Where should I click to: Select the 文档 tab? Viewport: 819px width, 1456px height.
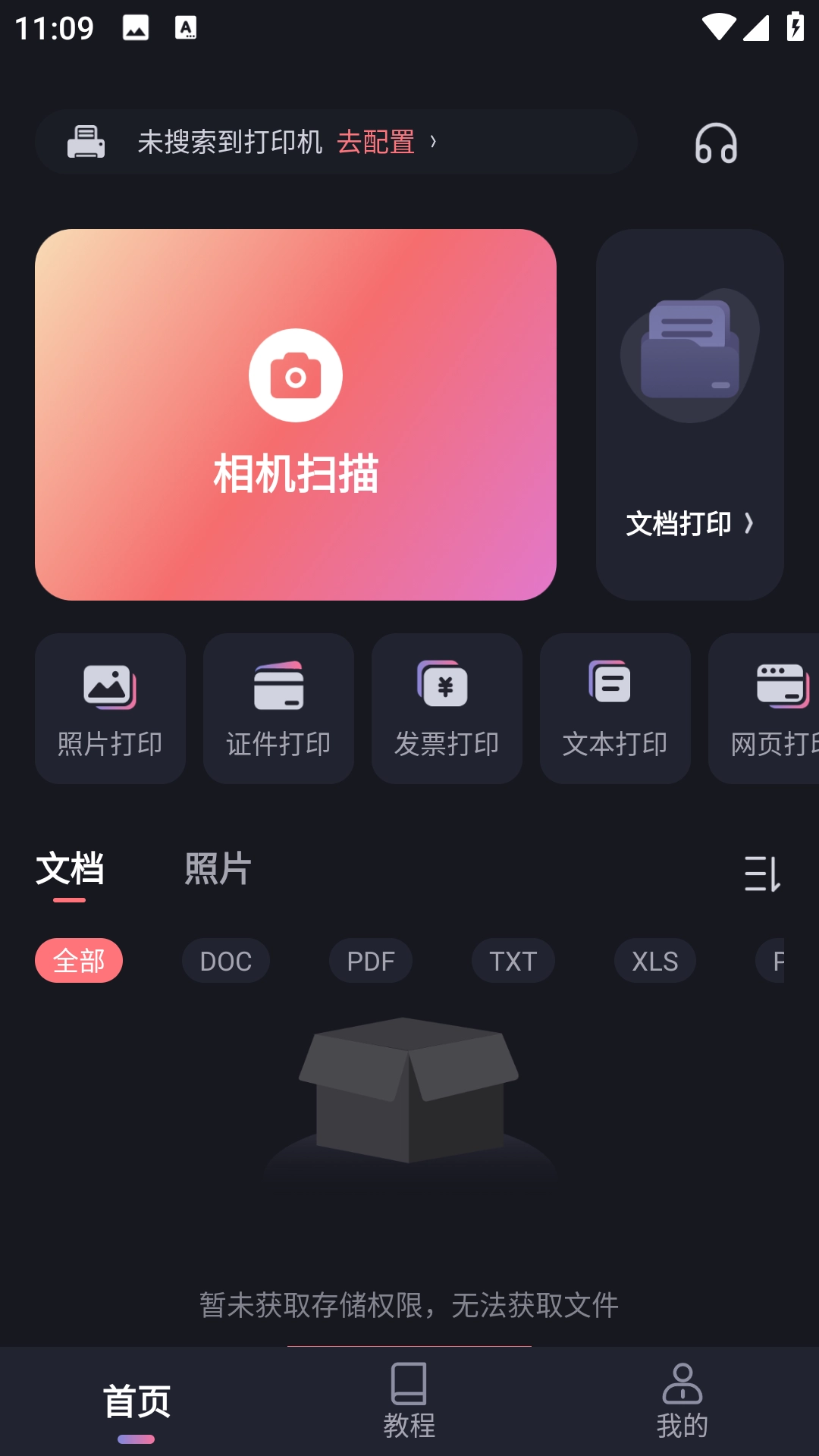point(70,869)
